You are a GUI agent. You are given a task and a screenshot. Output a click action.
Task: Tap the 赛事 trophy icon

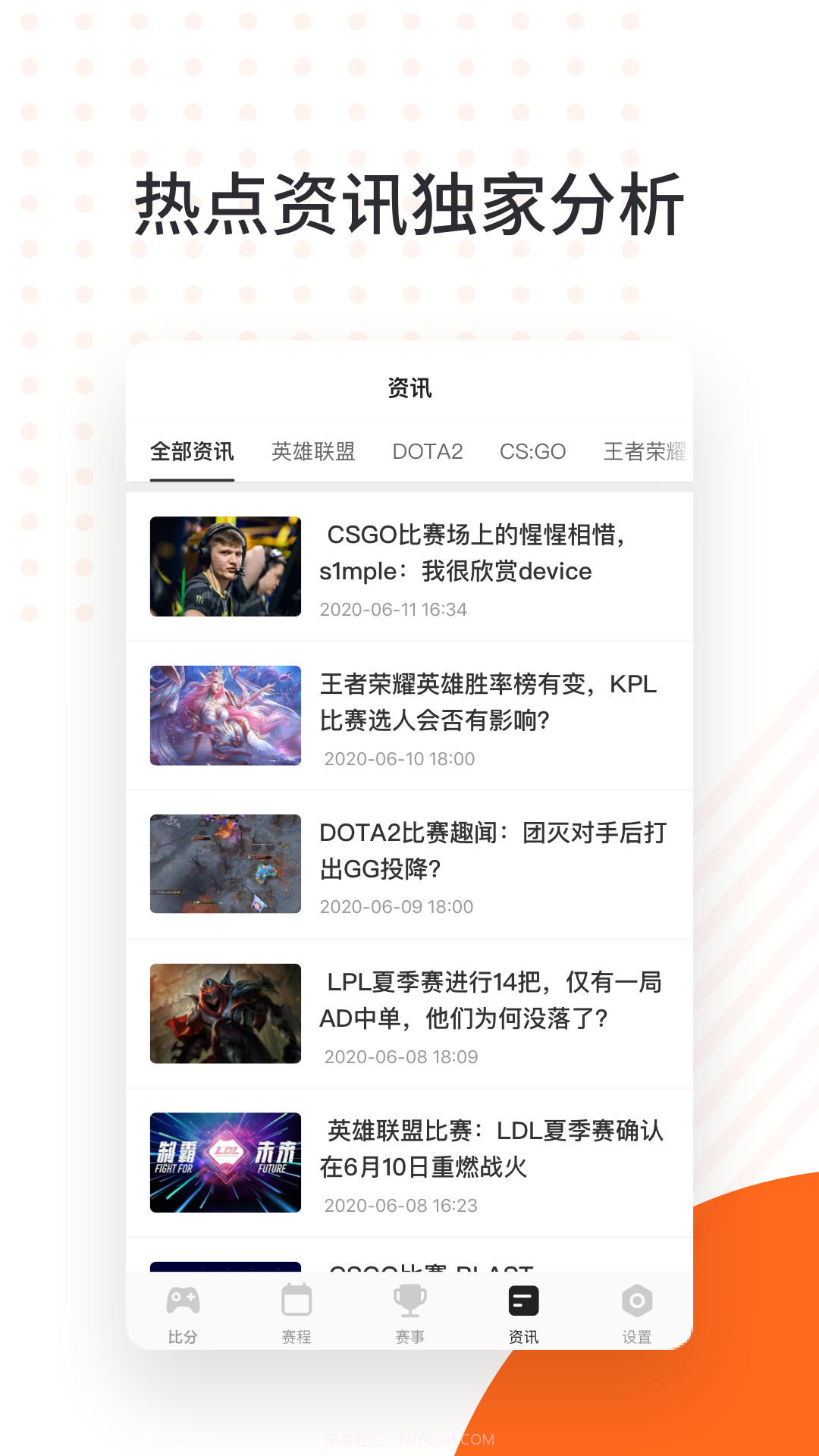click(x=410, y=1308)
